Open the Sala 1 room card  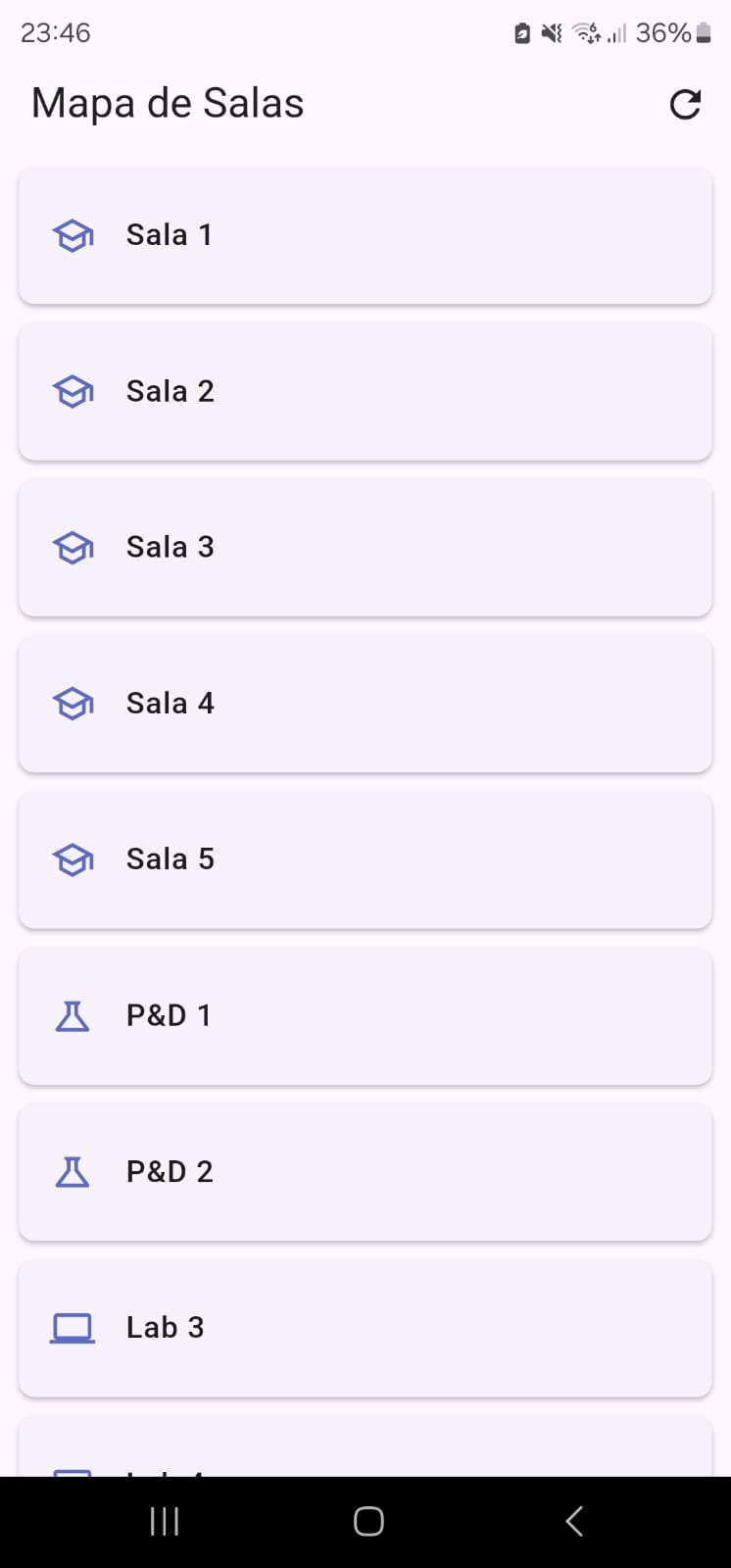click(365, 235)
